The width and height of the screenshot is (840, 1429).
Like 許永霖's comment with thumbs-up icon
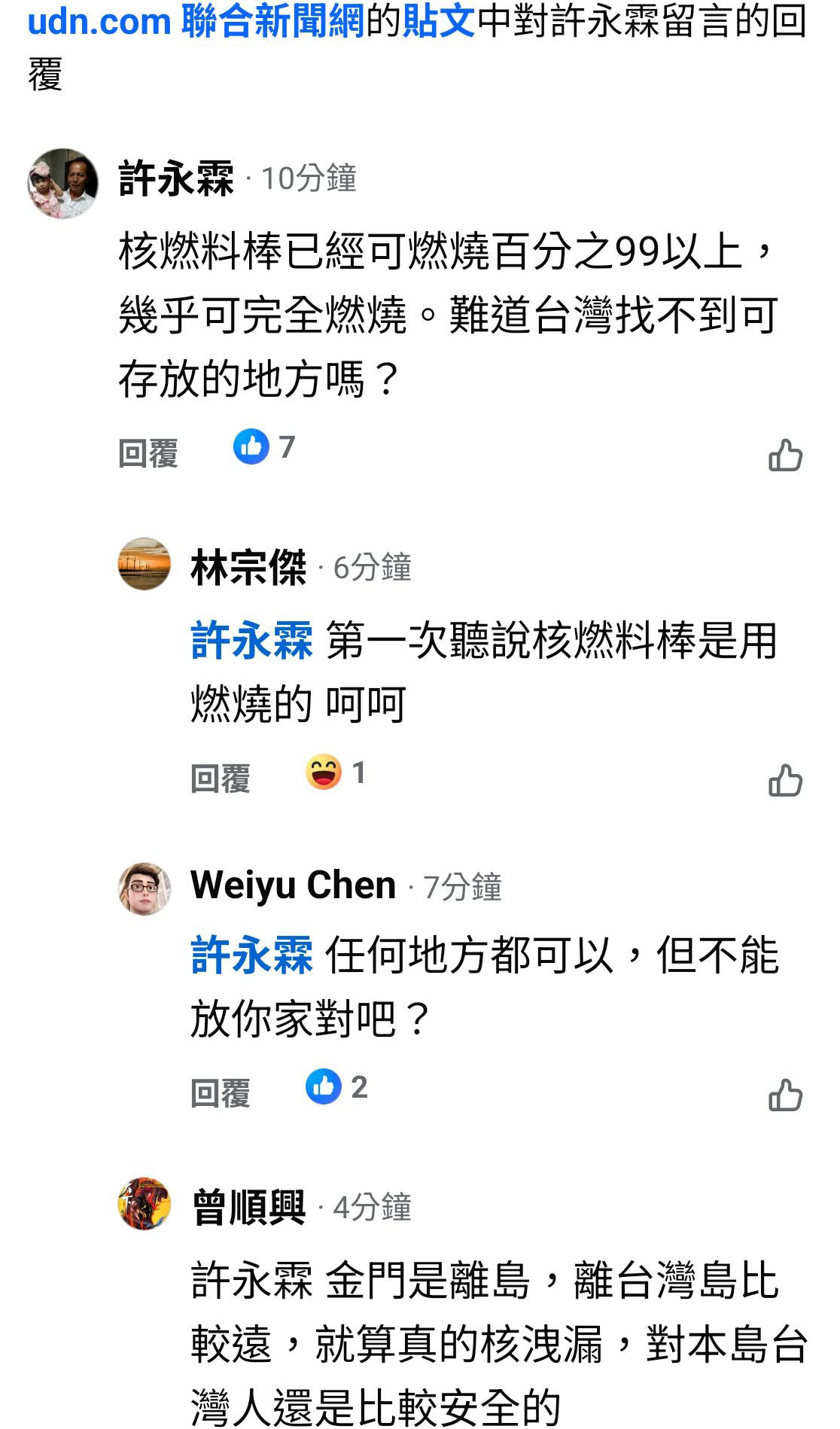pyautogui.click(x=785, y=455)
